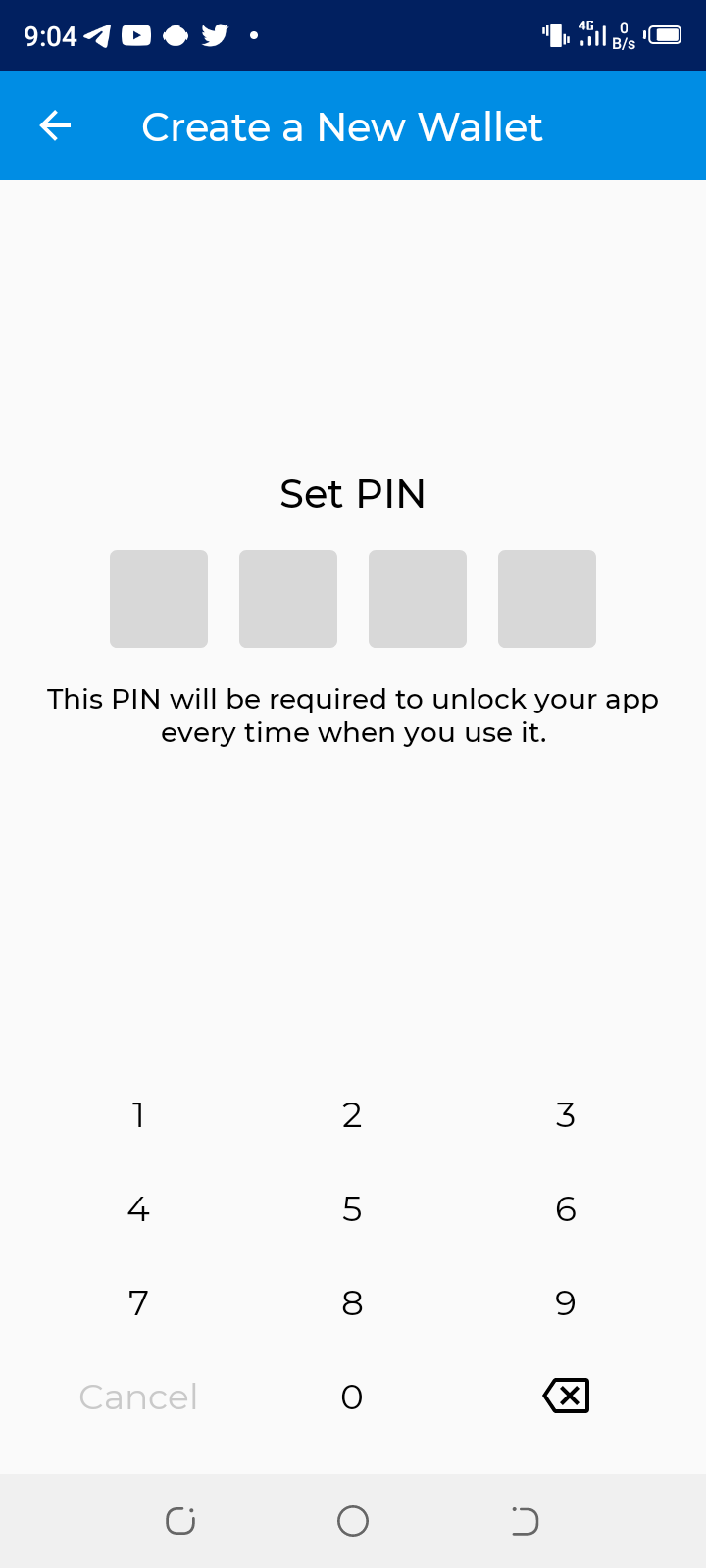Go back using the app bar arrow
Image resolution: width=706 pixels, height=1568 pixels.
tap(55, 125)
